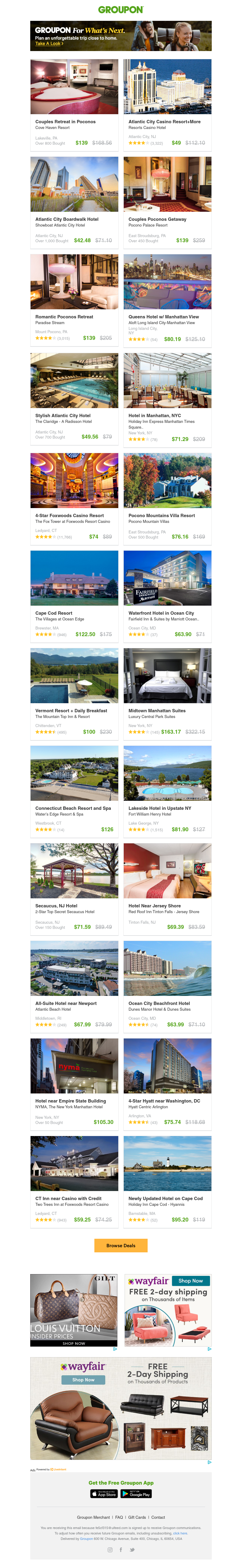Open 4-Star Foxwoods Casino Resort deal

[x=69, y=515]
